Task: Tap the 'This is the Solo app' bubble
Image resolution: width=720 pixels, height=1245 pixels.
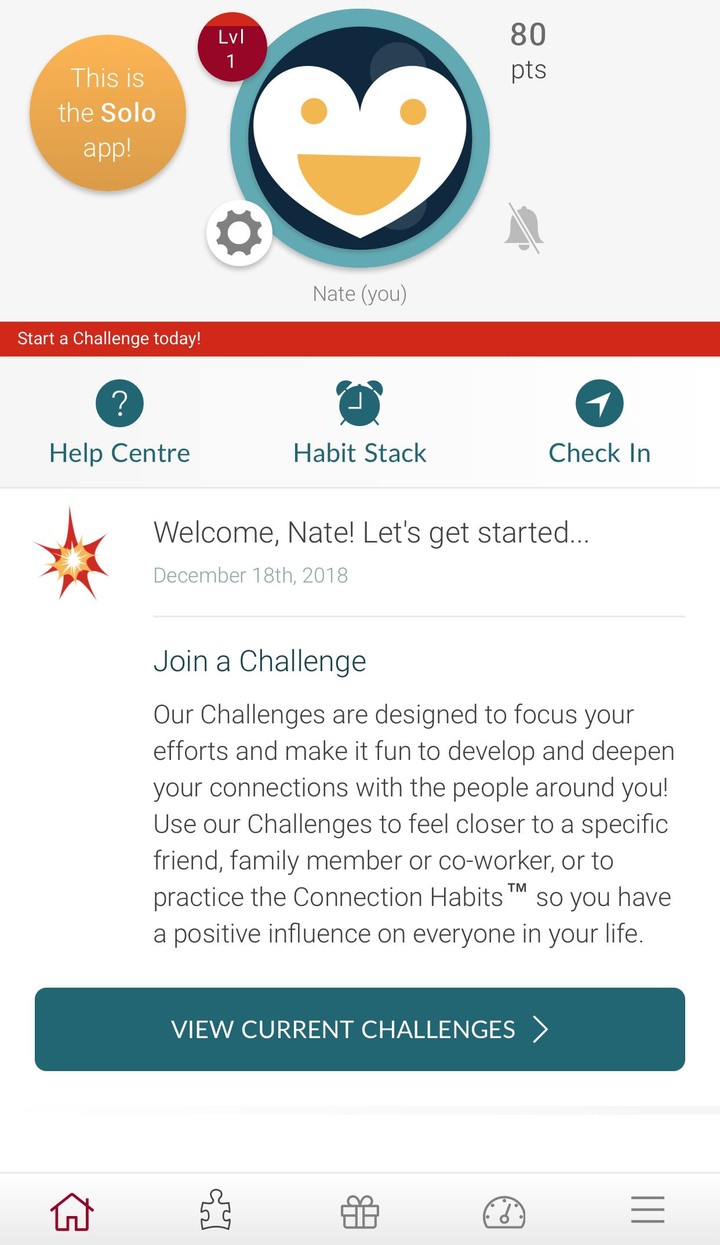Action: (107, 113)
